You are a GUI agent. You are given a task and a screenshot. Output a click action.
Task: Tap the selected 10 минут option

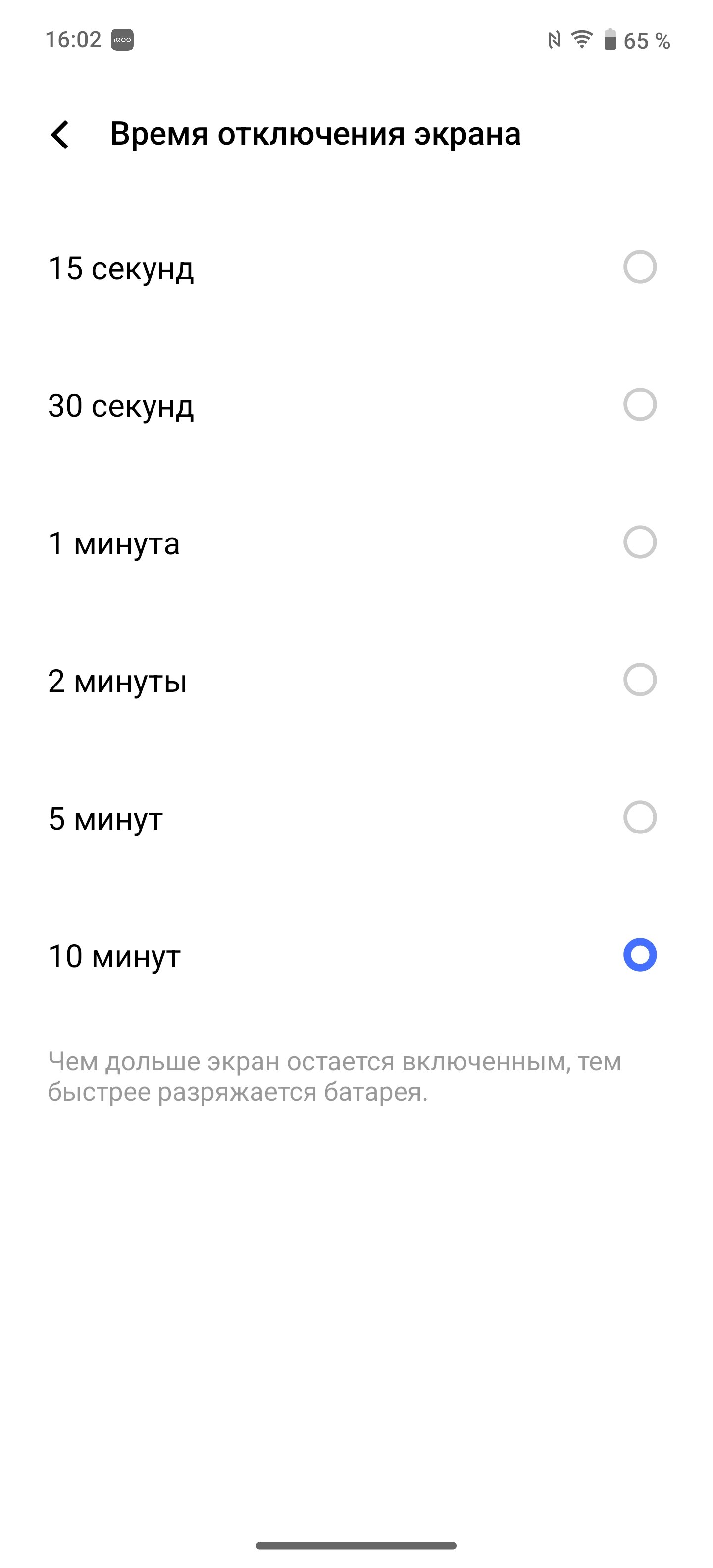pos(356,955)
